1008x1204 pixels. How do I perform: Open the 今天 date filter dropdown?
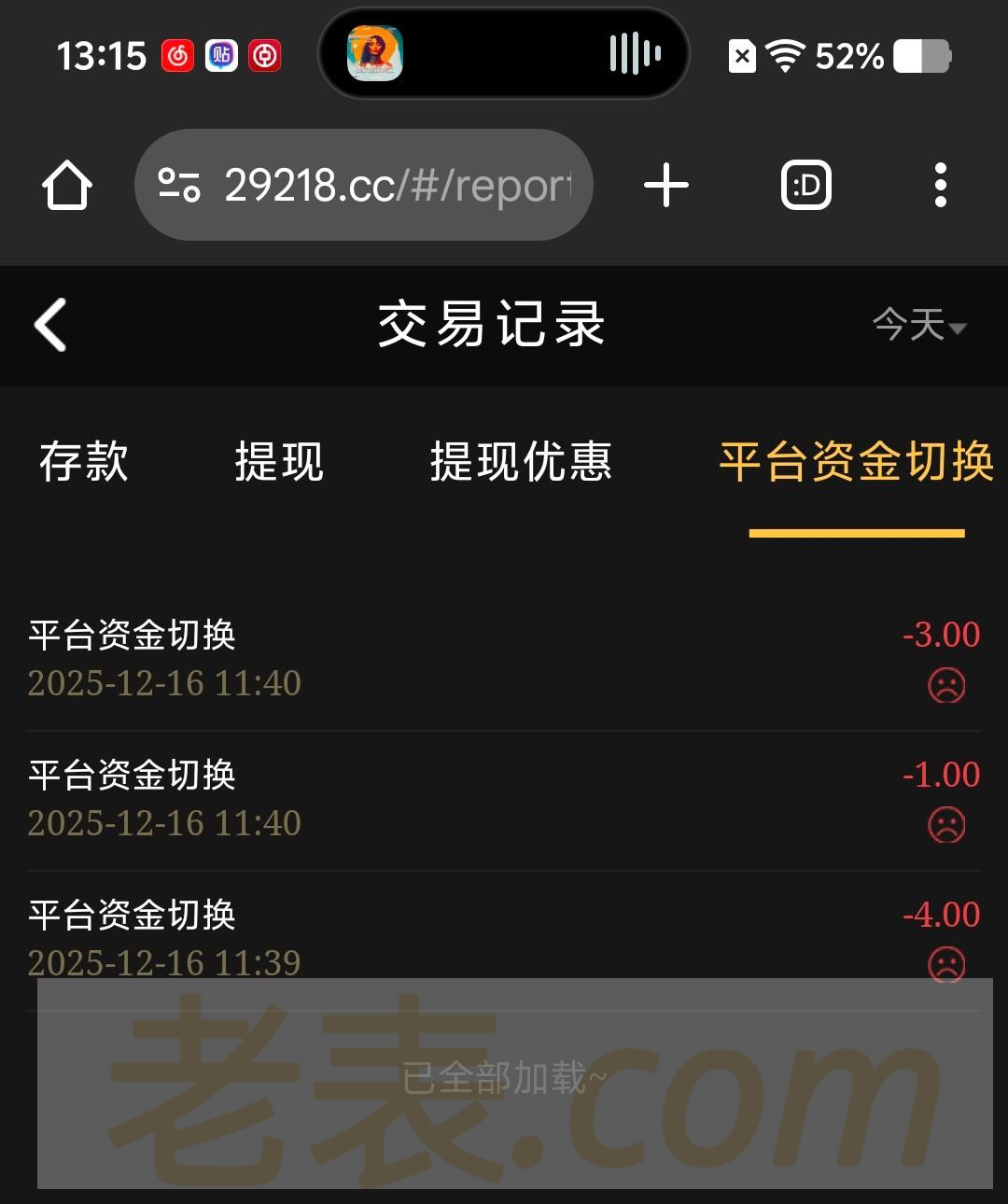pyautogui.click(x=918, y=325)
